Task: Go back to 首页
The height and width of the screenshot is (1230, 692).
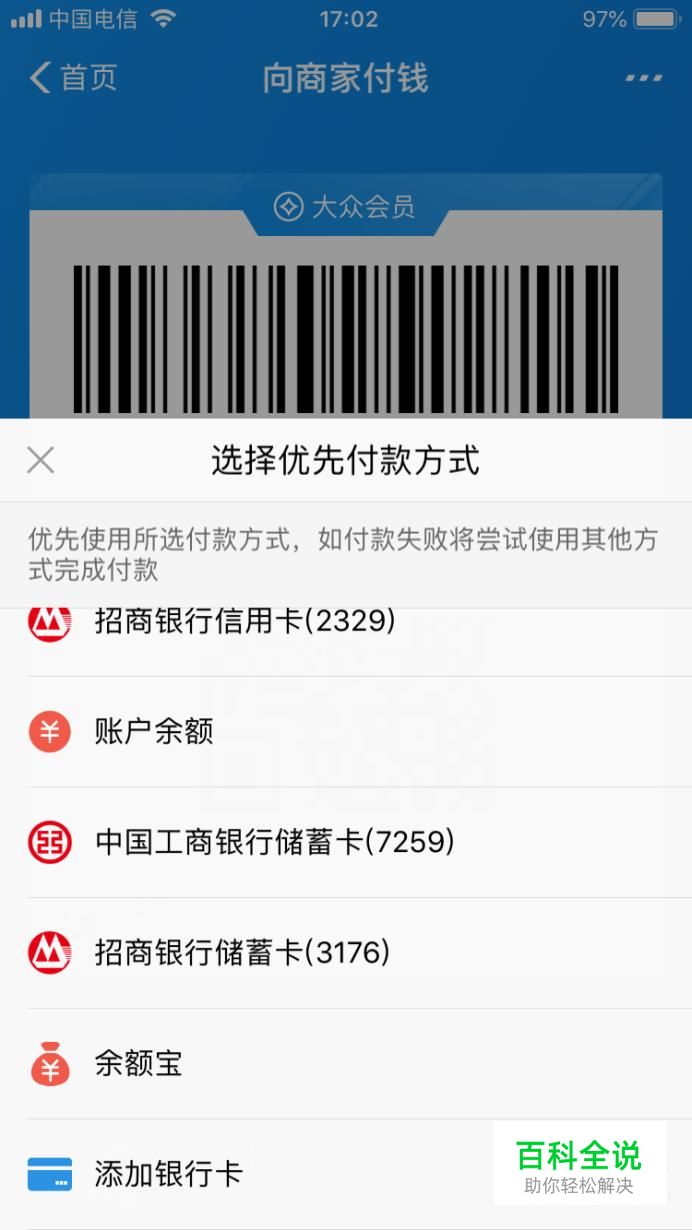Action: tap(74, 78)
